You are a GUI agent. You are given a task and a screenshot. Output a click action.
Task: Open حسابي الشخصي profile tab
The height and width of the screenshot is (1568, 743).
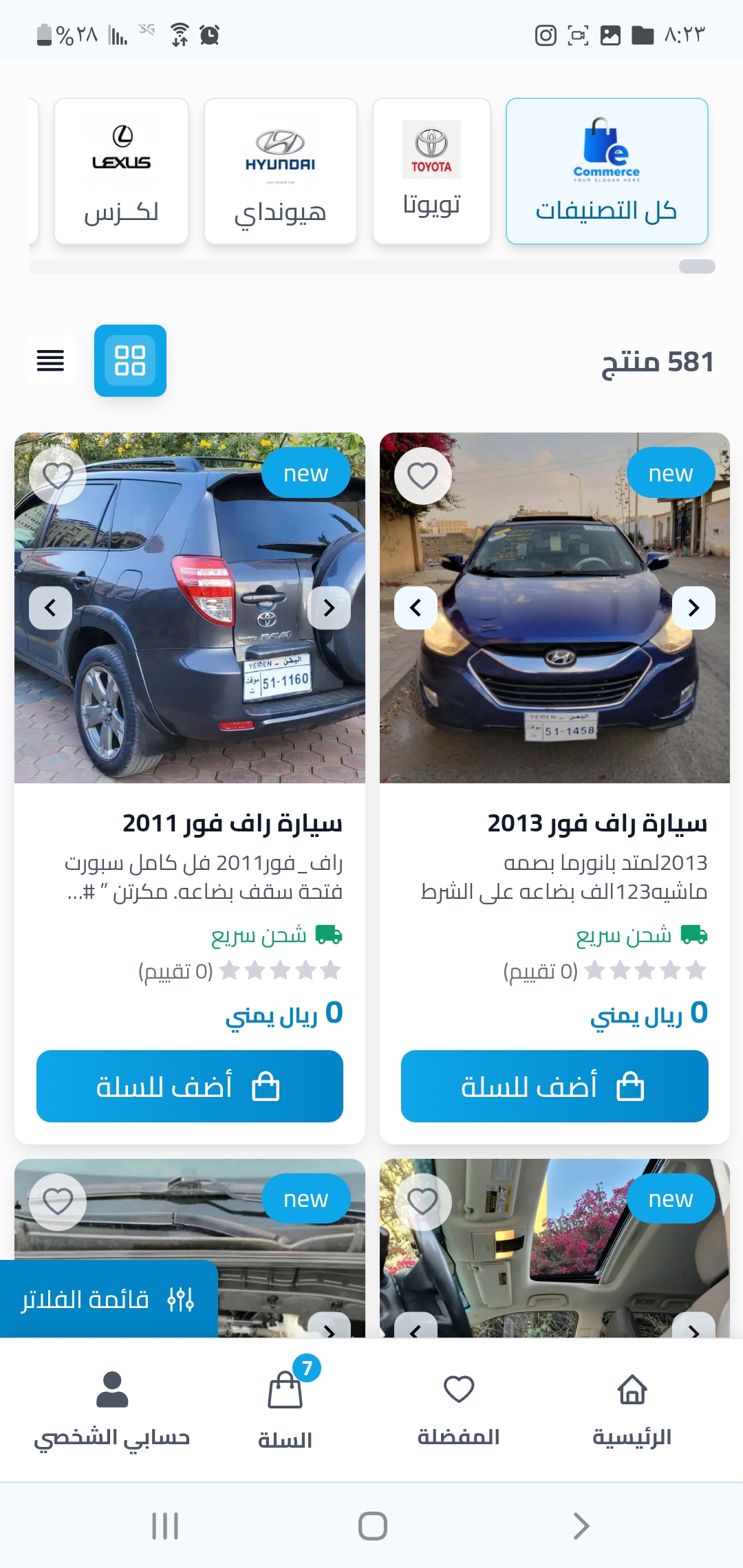[112, 1408]
